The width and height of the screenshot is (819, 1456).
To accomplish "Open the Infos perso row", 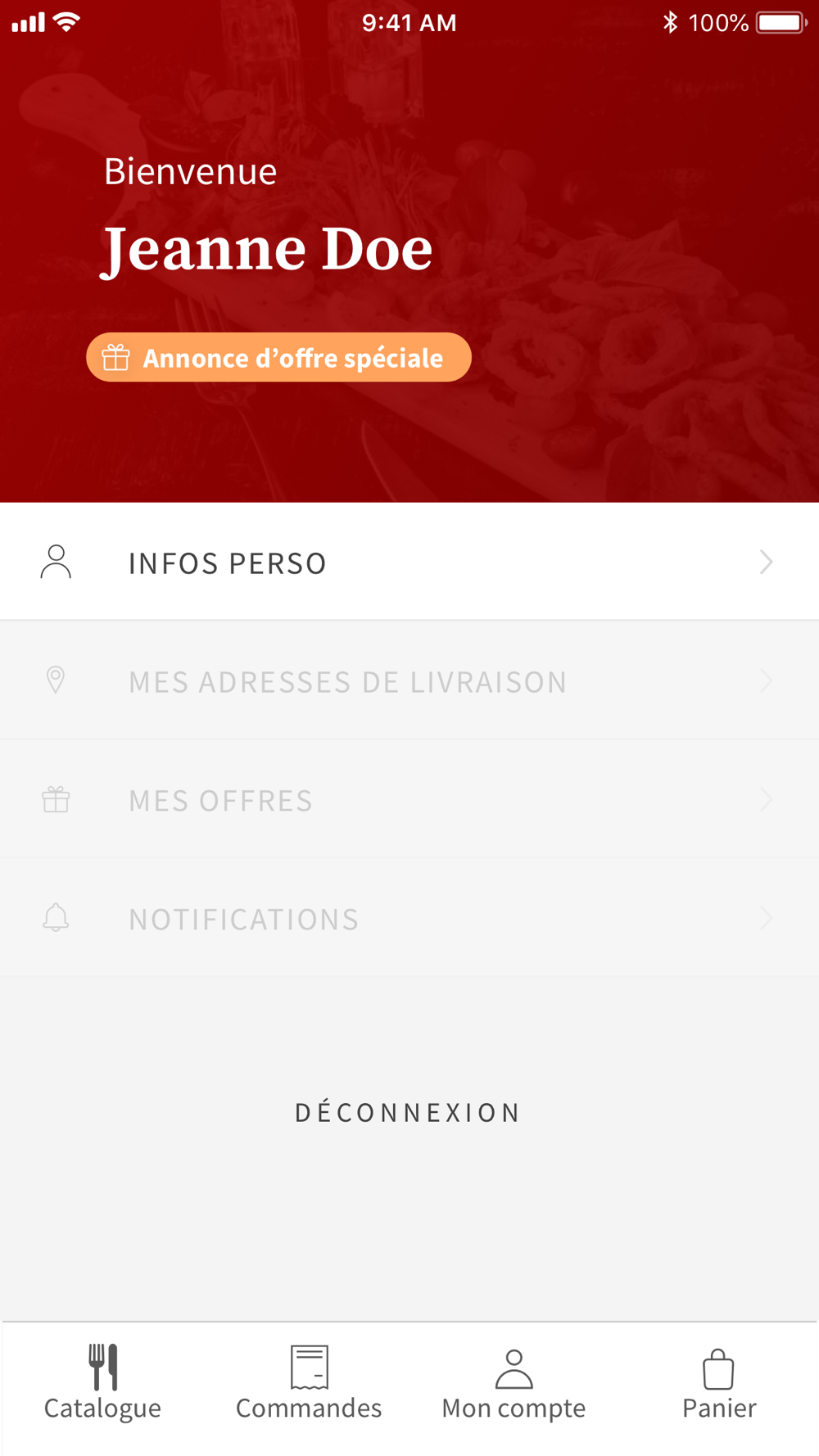I will click(x=409, y=562).
